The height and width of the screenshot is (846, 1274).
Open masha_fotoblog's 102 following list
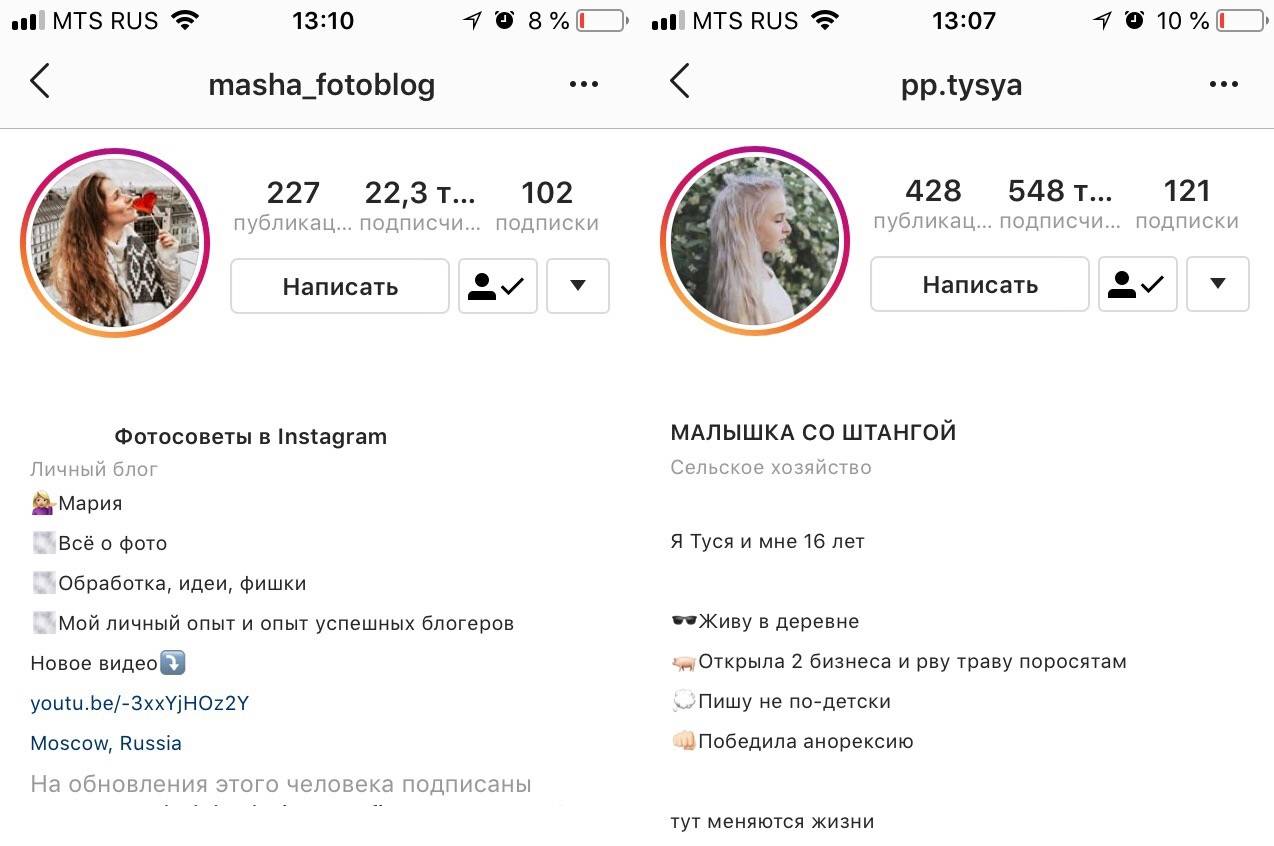tap(547, 205)
